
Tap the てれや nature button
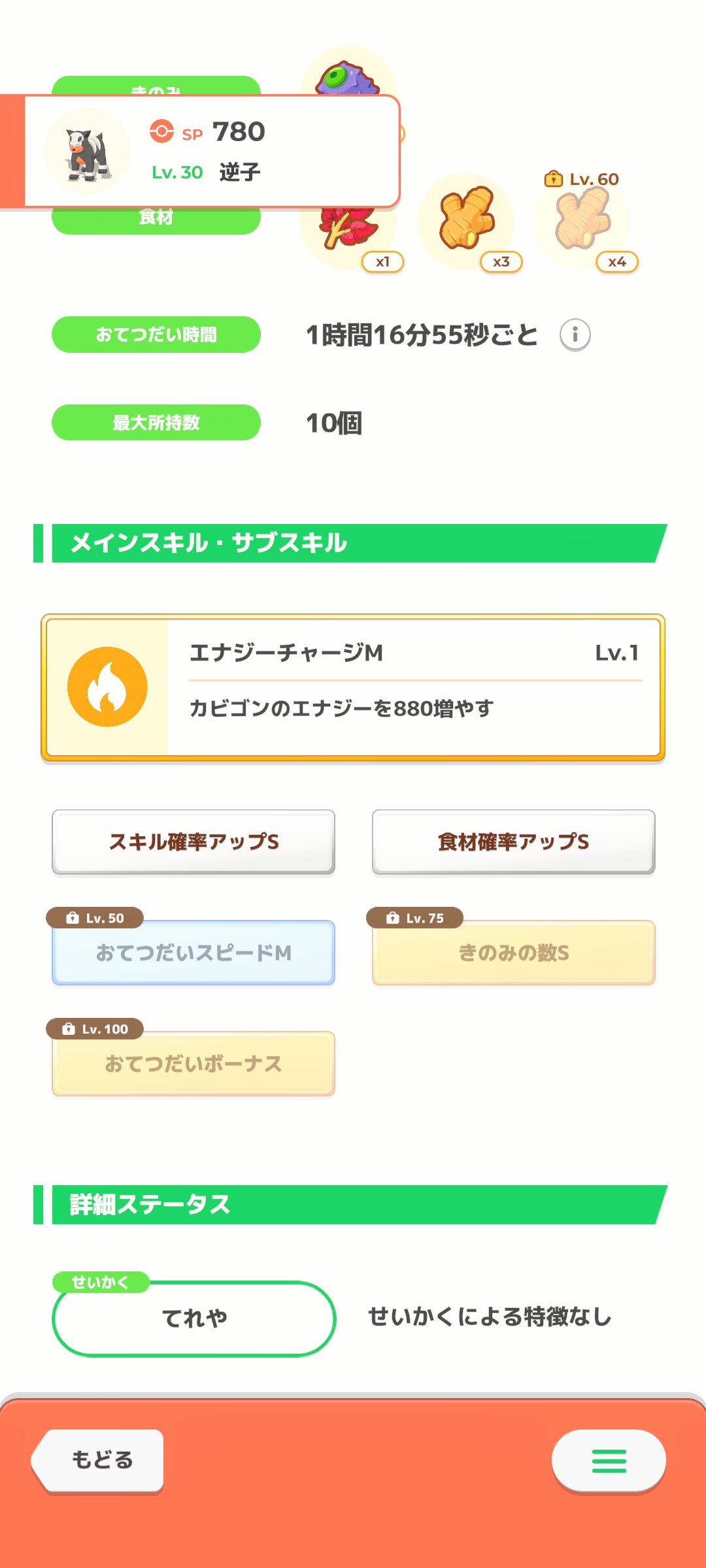click(x=193, y=1318)
